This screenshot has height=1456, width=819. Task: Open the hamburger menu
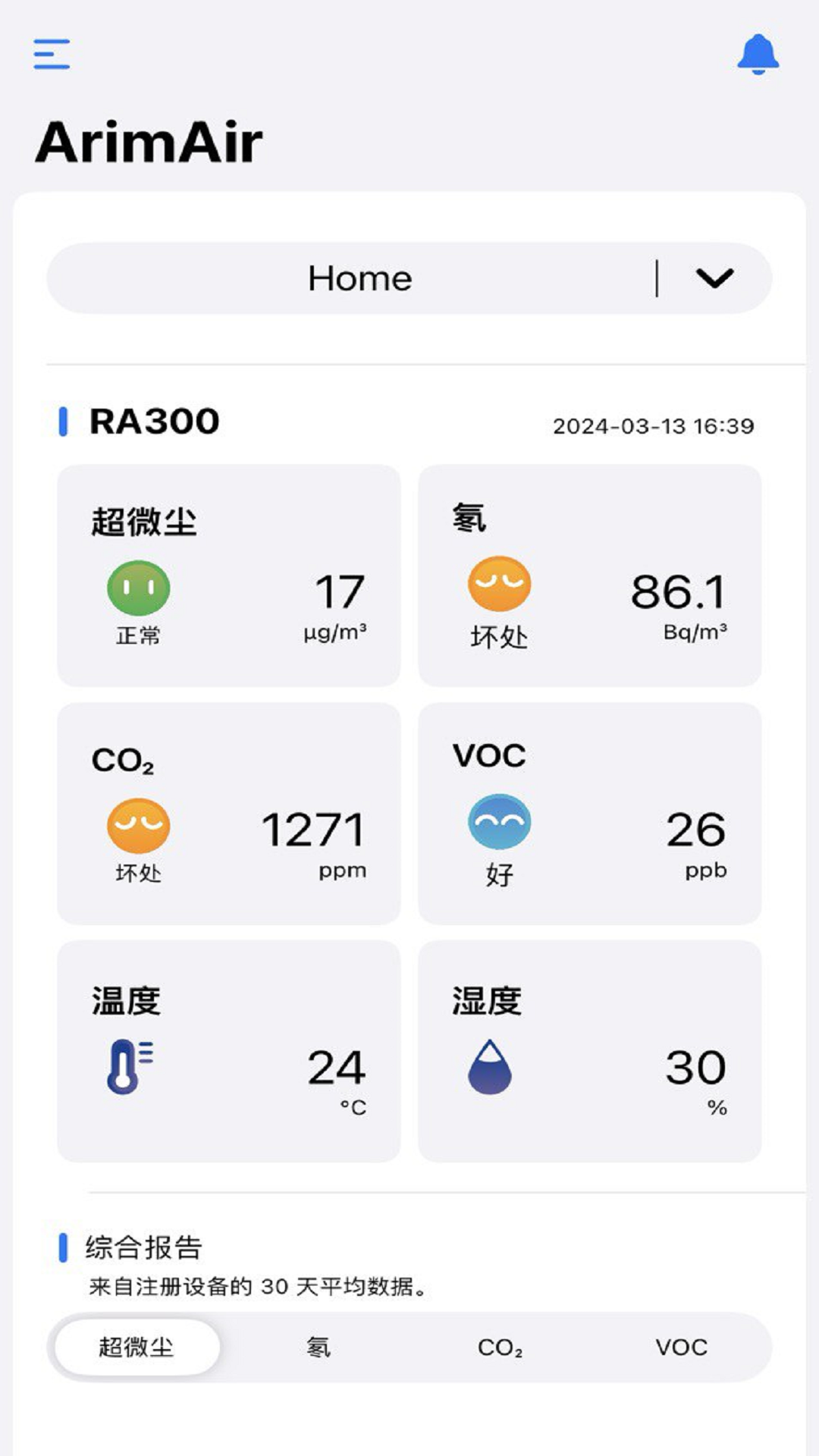[x=52, y=54]
